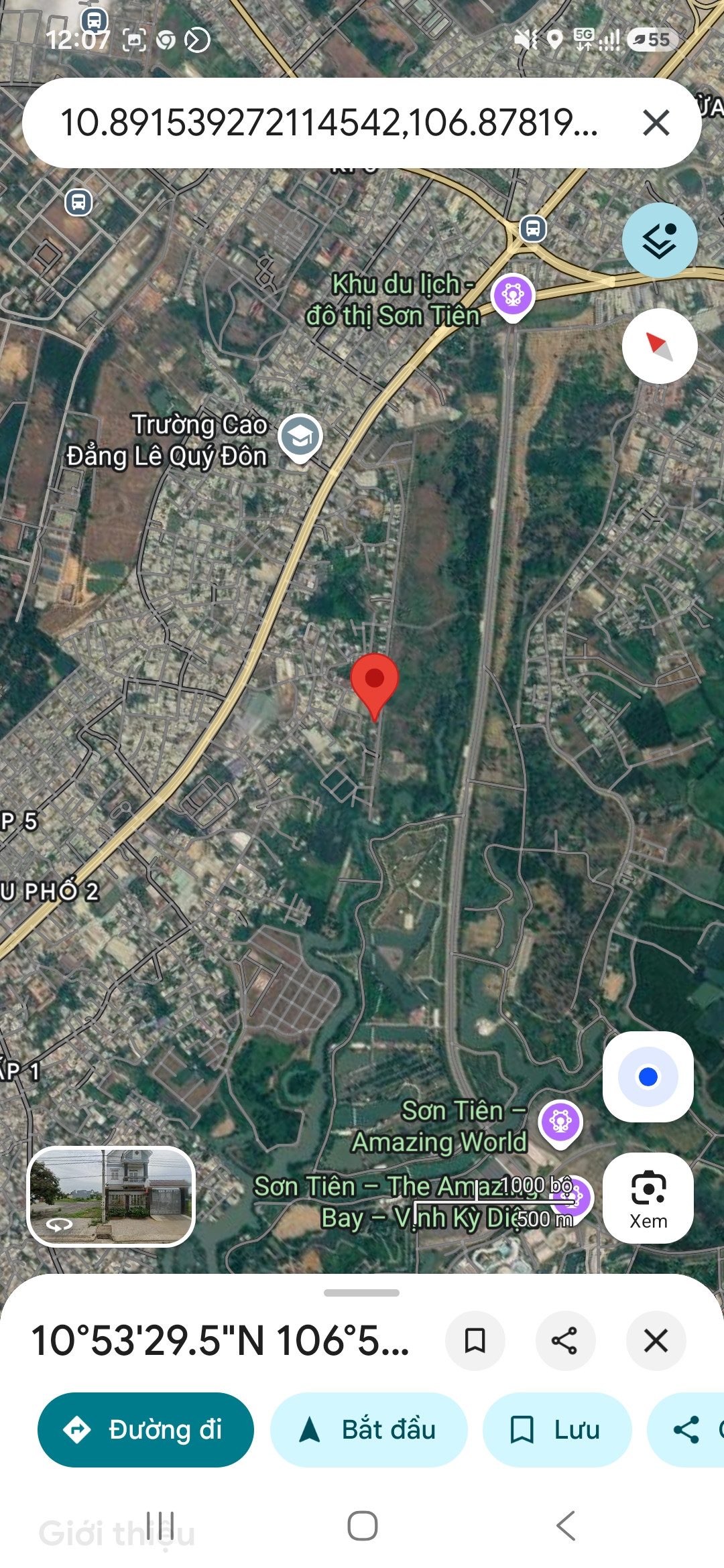Close the place info panel
Viewport: 724px width, 1568px height.
[656, 1341]
